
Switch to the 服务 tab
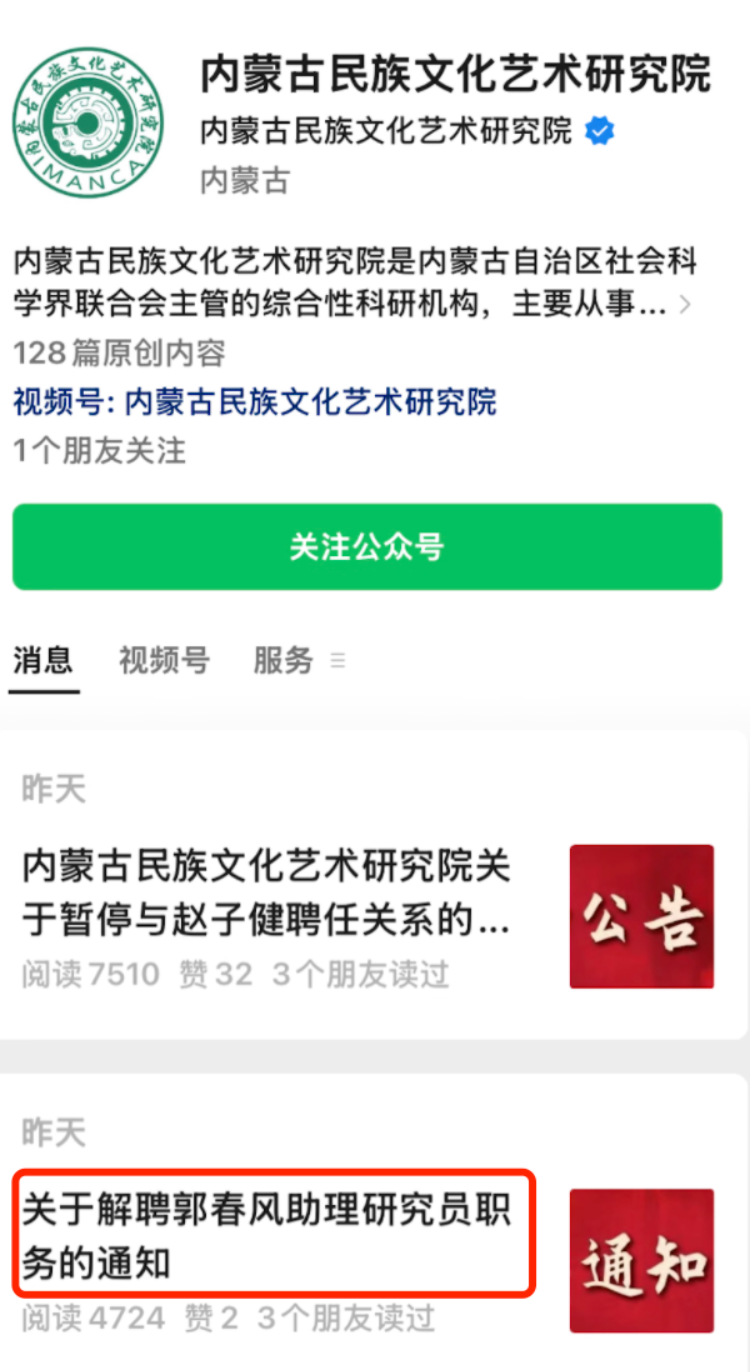(283, 661)
